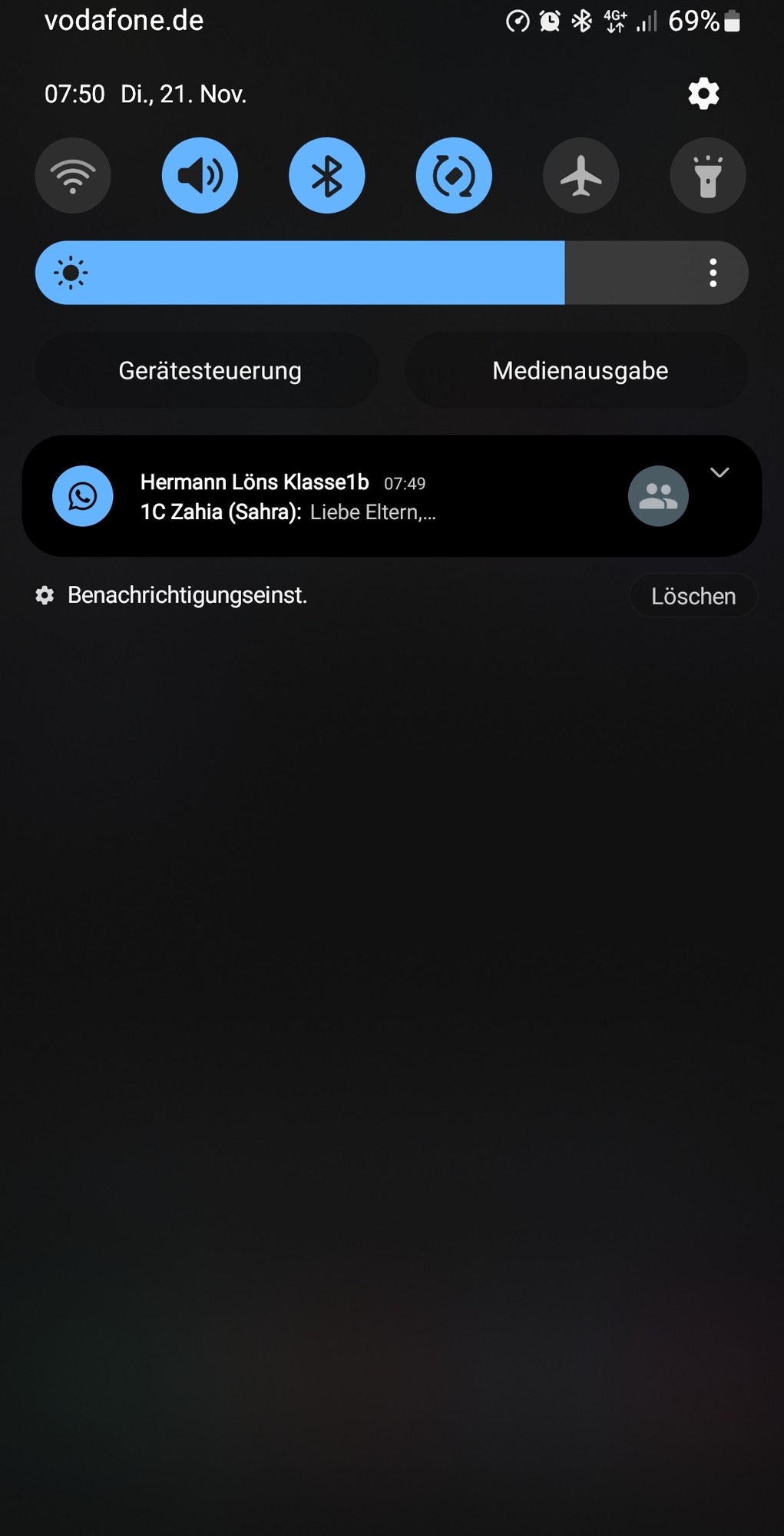
Task: Expand the WhatsApp notification with the chevron
Action: (x=719, y=473)
